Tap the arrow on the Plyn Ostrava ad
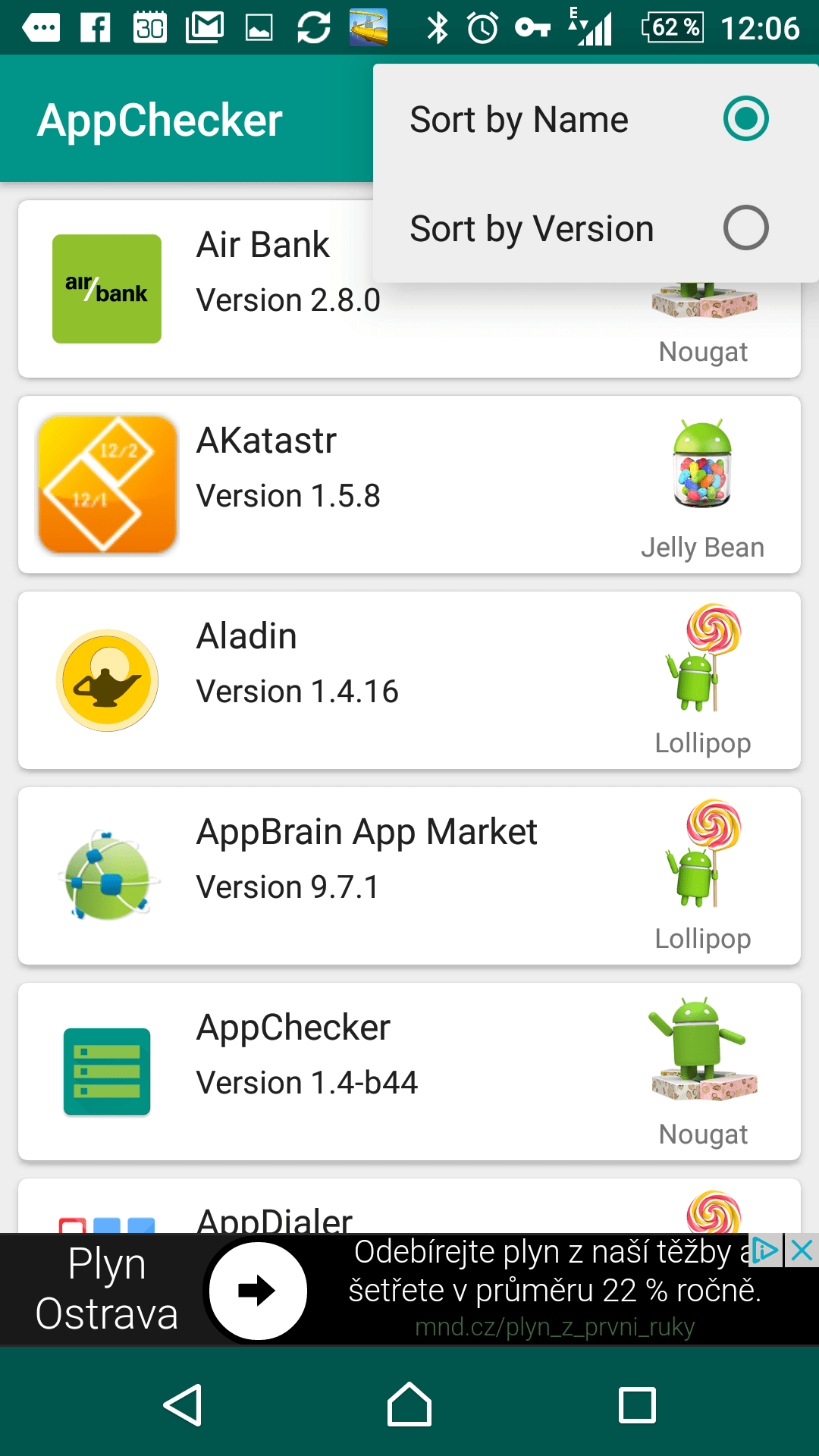819x1456 pixels. (258, 1290)
